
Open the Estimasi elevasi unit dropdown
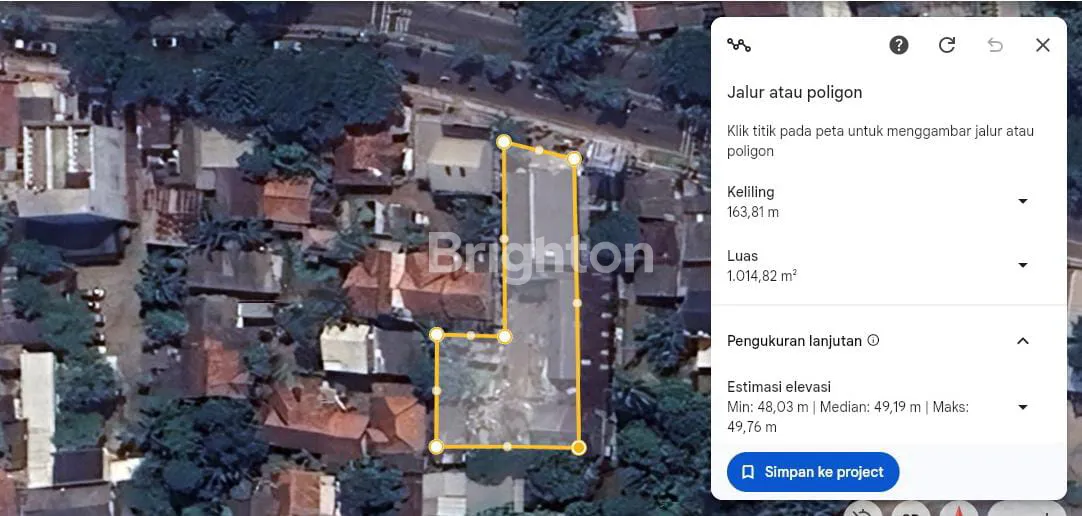pyautogui.click(x=1023, y=407)
